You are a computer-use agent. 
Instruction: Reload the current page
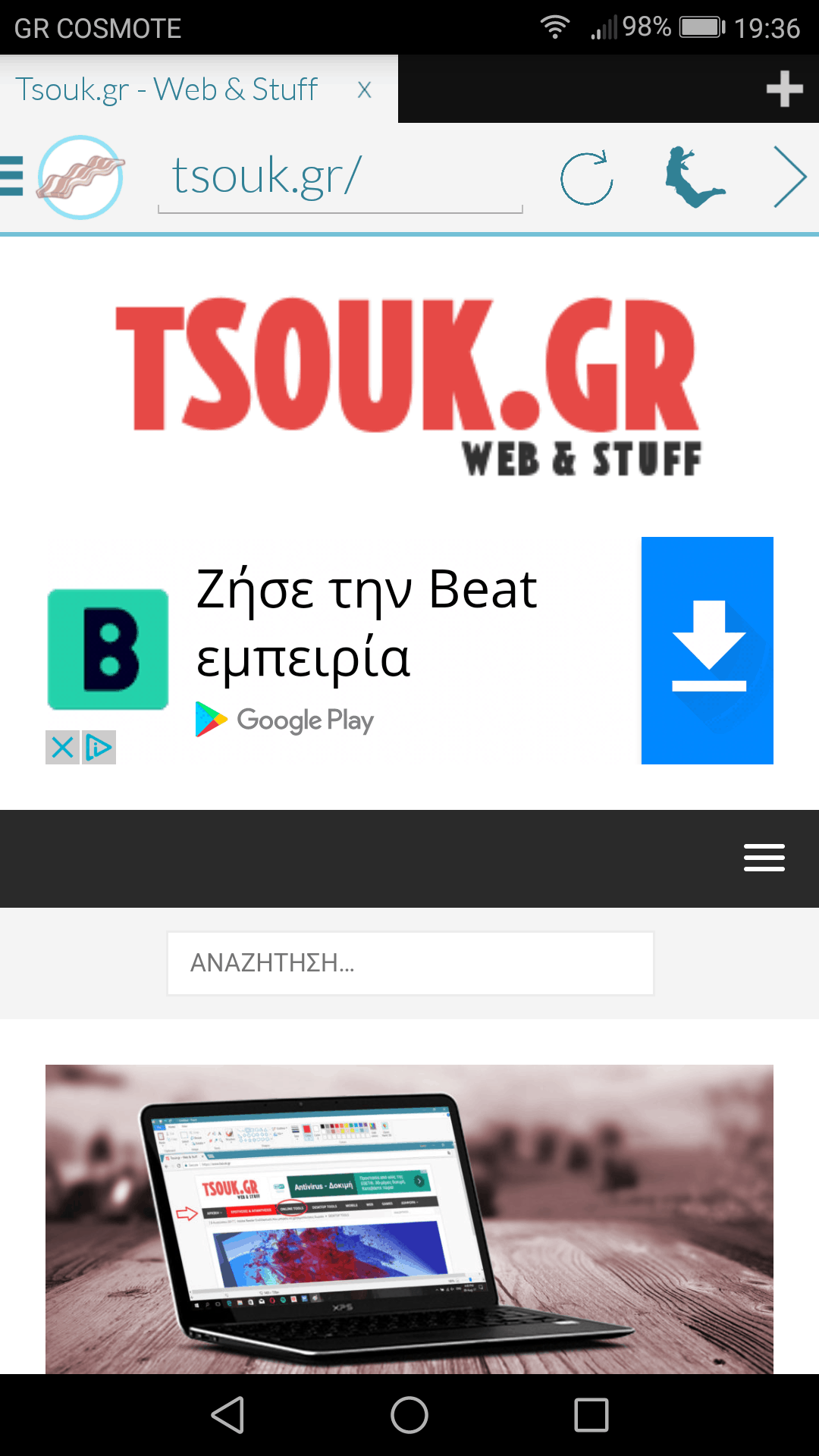(x=586, y=178)
